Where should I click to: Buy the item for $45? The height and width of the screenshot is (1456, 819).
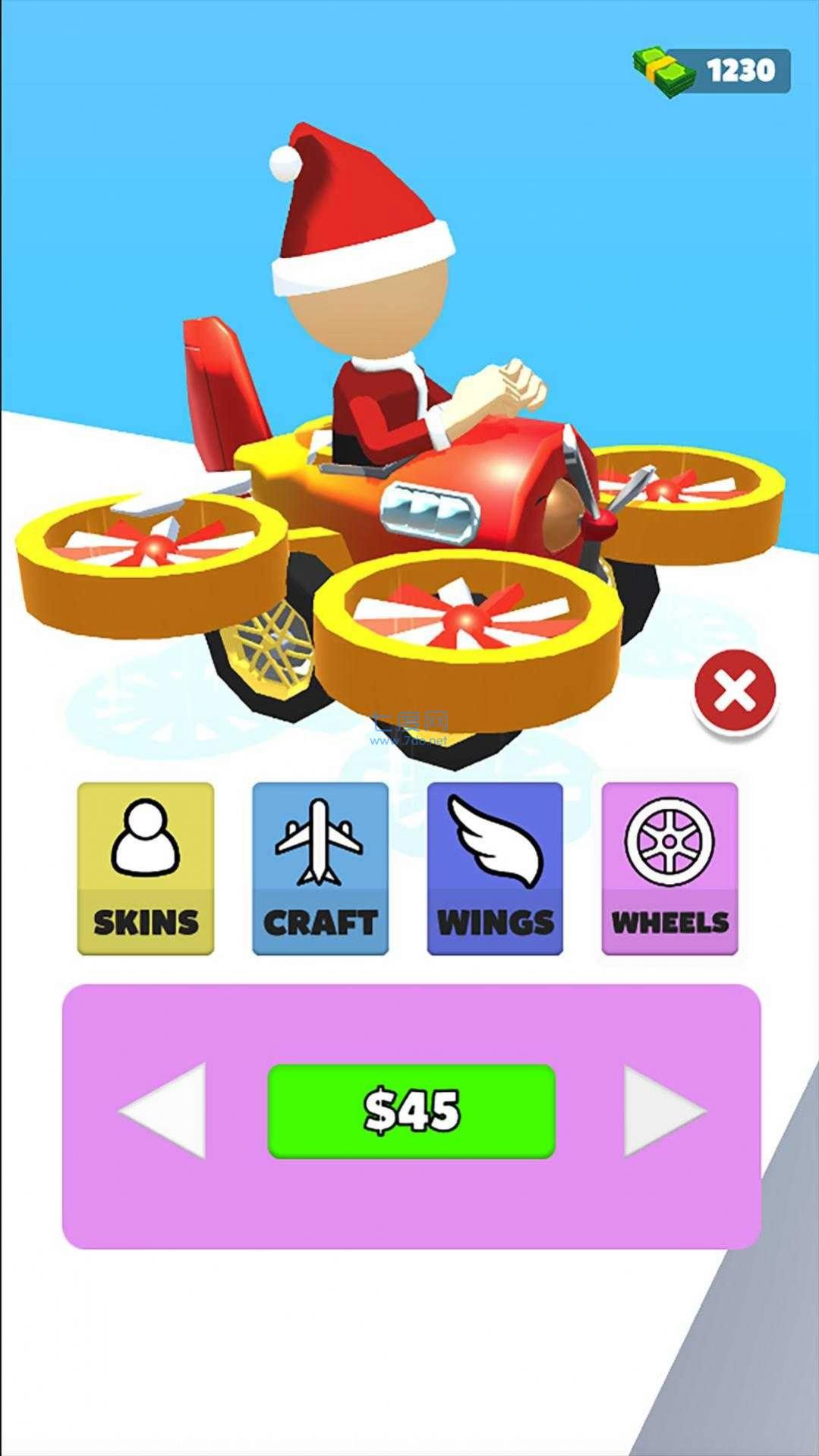tap(411, 1111)
